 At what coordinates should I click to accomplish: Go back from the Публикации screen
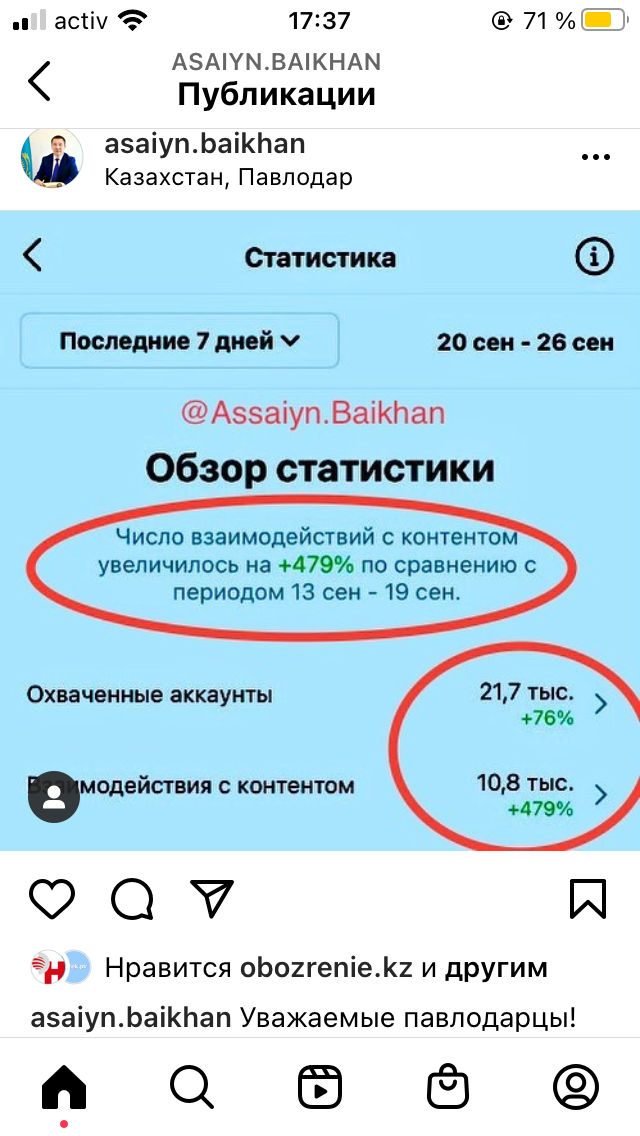[39, 81]
